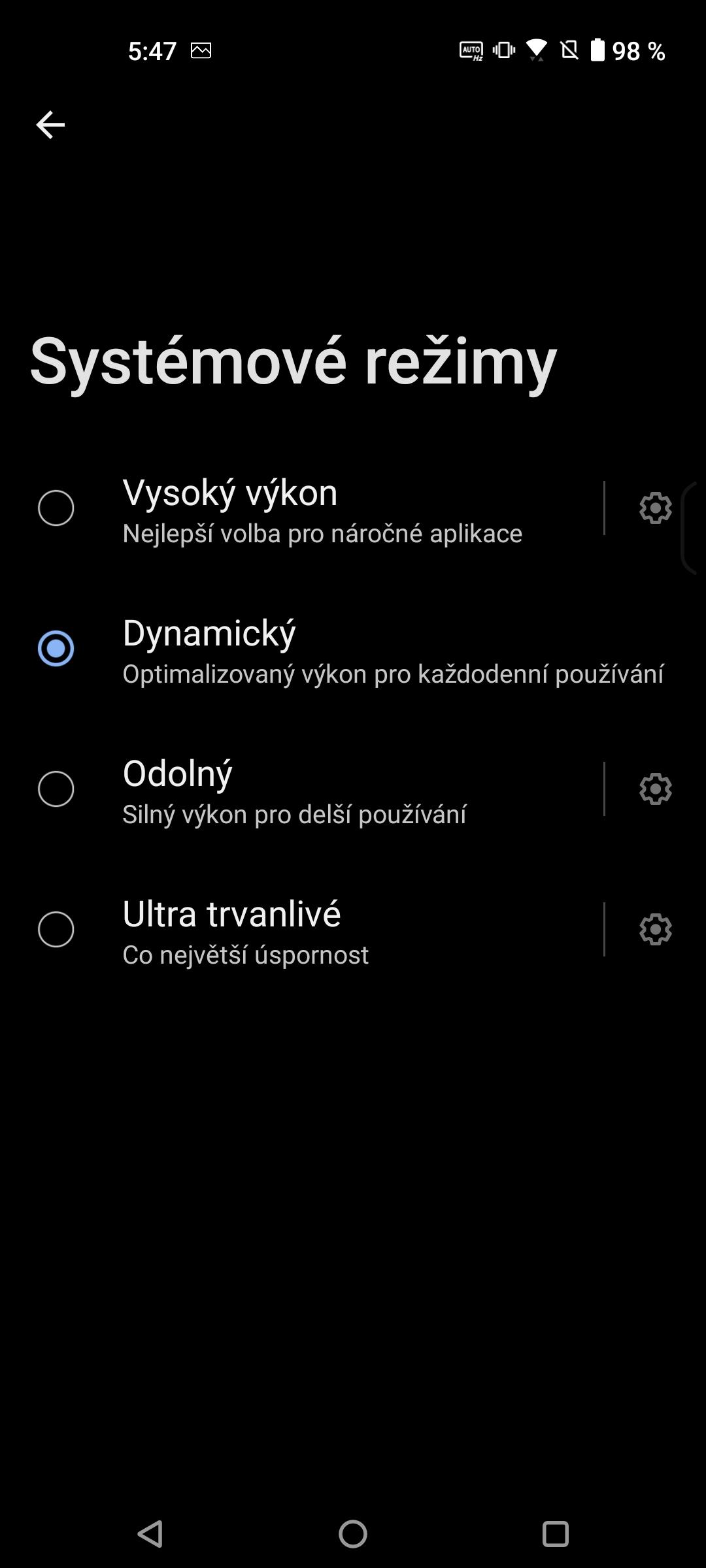Select the Odolný mode

pos(56,789)
